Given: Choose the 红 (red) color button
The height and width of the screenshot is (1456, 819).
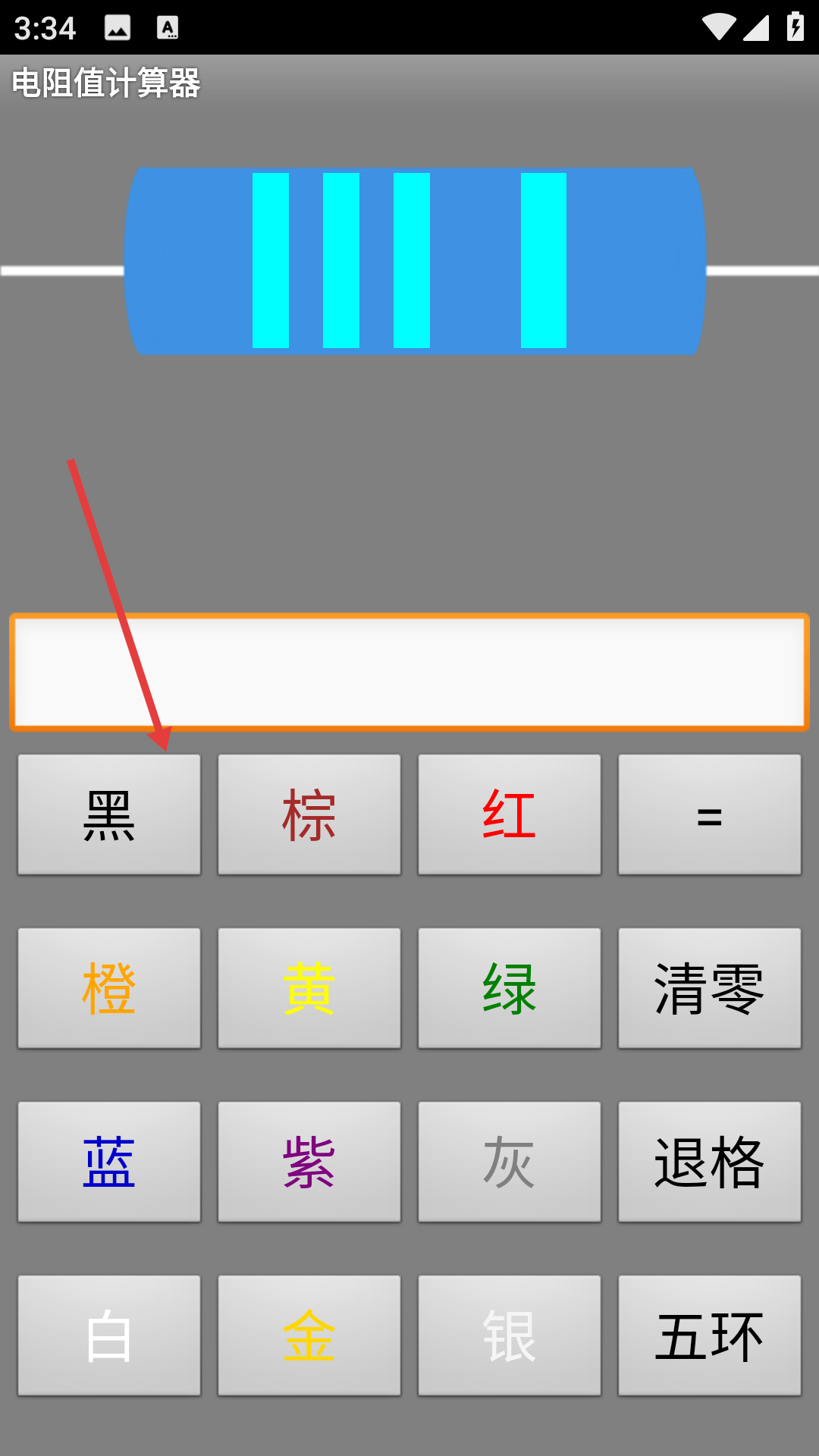Looking at the screenshot, I should 510,814.
